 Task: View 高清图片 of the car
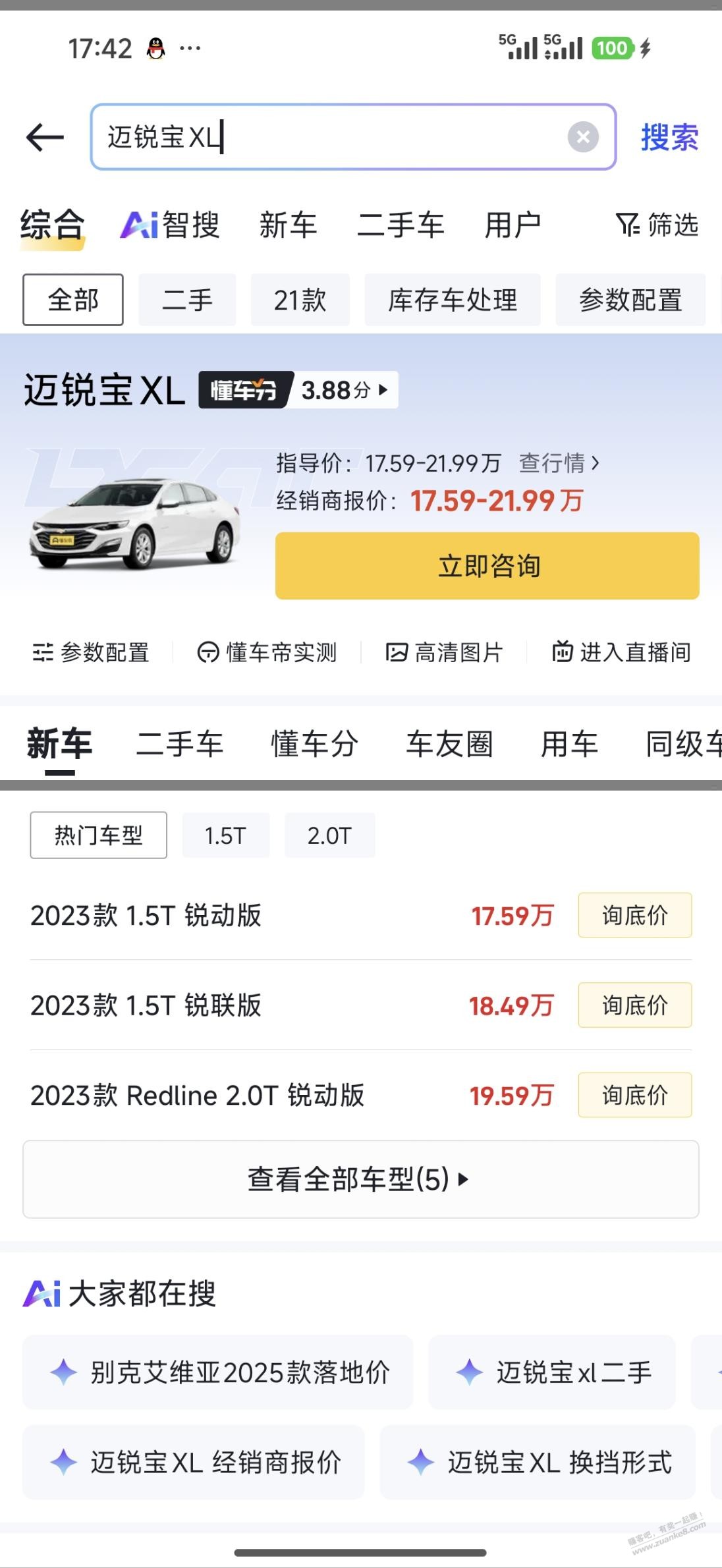pyautogui.click(x=445, y=652)
